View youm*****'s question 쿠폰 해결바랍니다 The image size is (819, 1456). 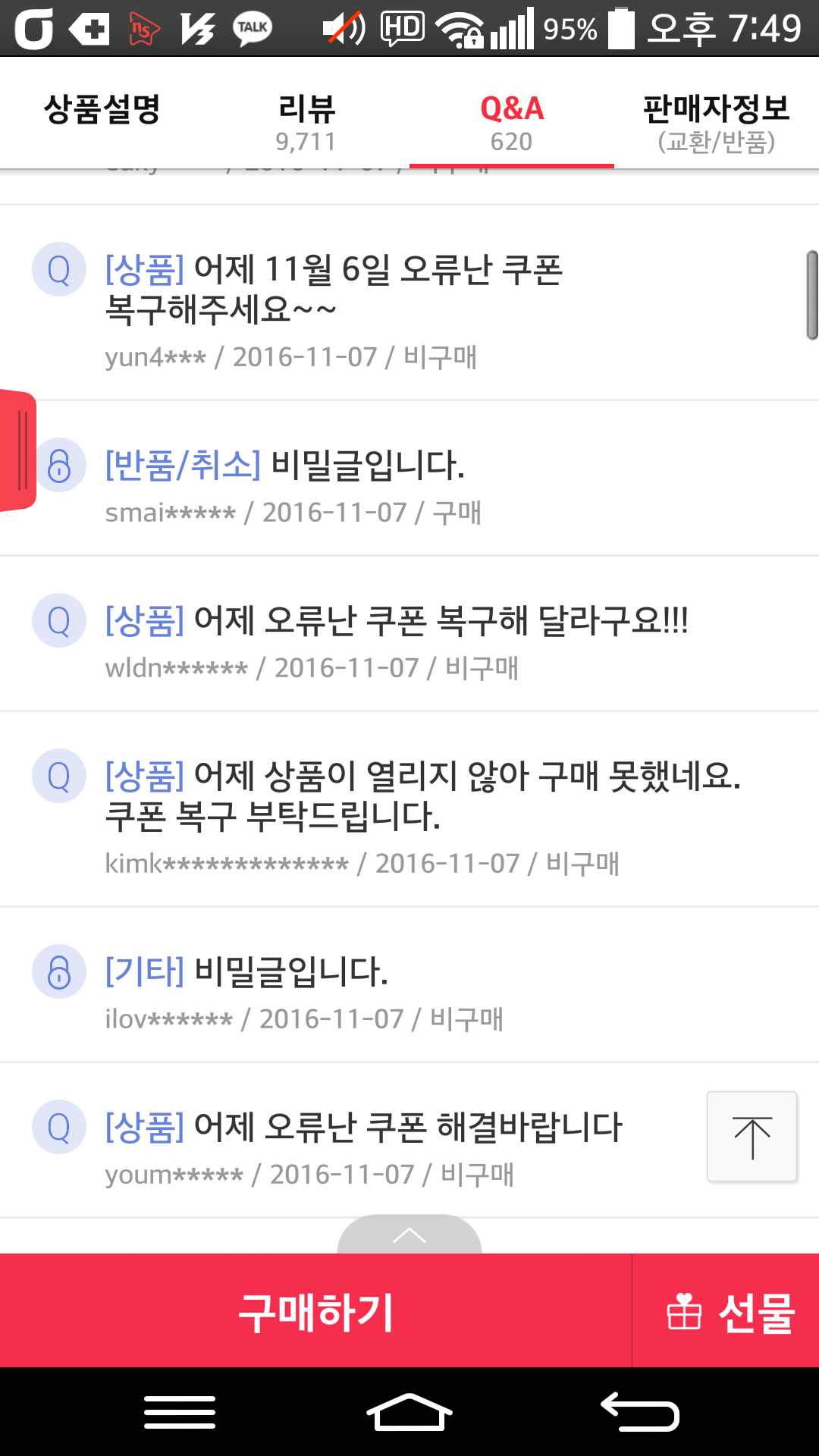364,1128
